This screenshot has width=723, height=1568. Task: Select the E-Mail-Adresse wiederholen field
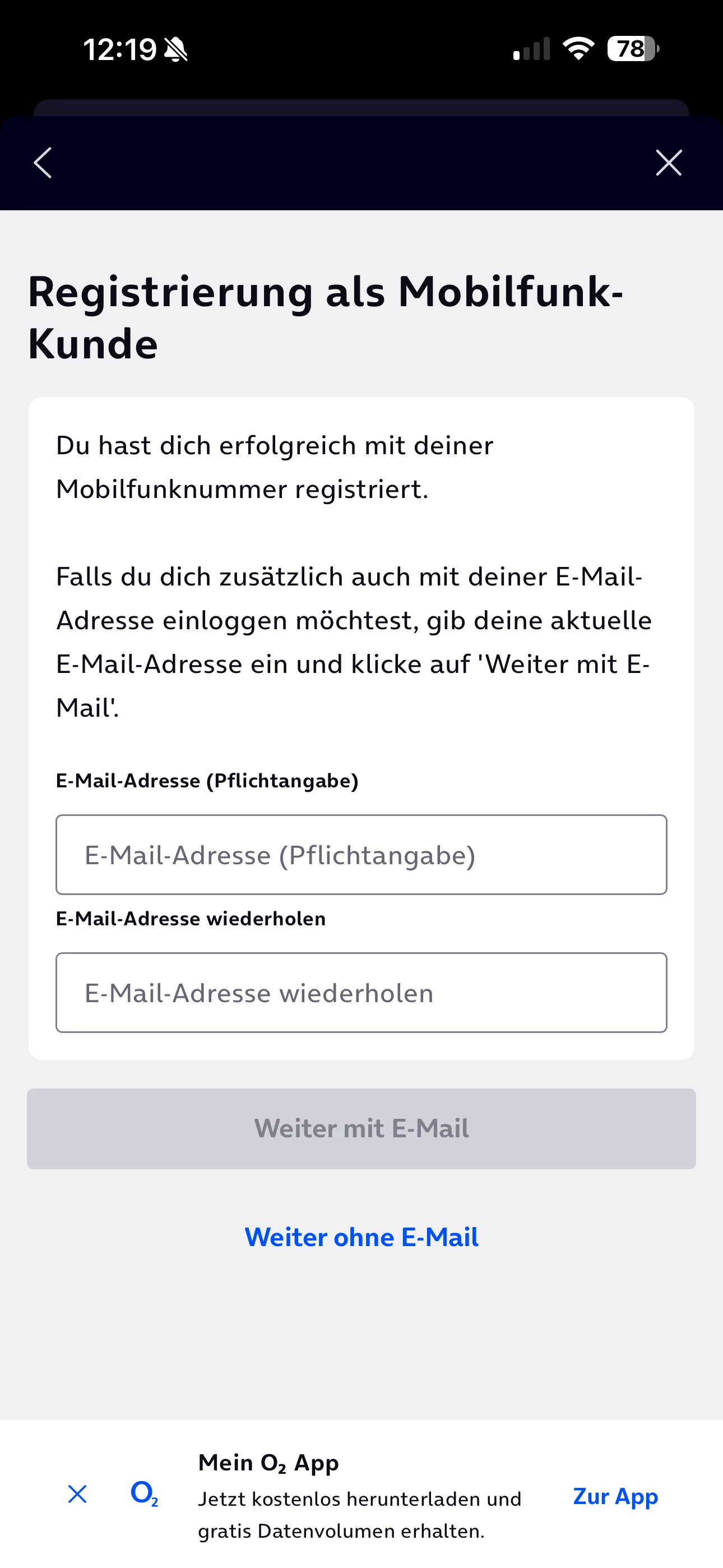coord(361,992)
